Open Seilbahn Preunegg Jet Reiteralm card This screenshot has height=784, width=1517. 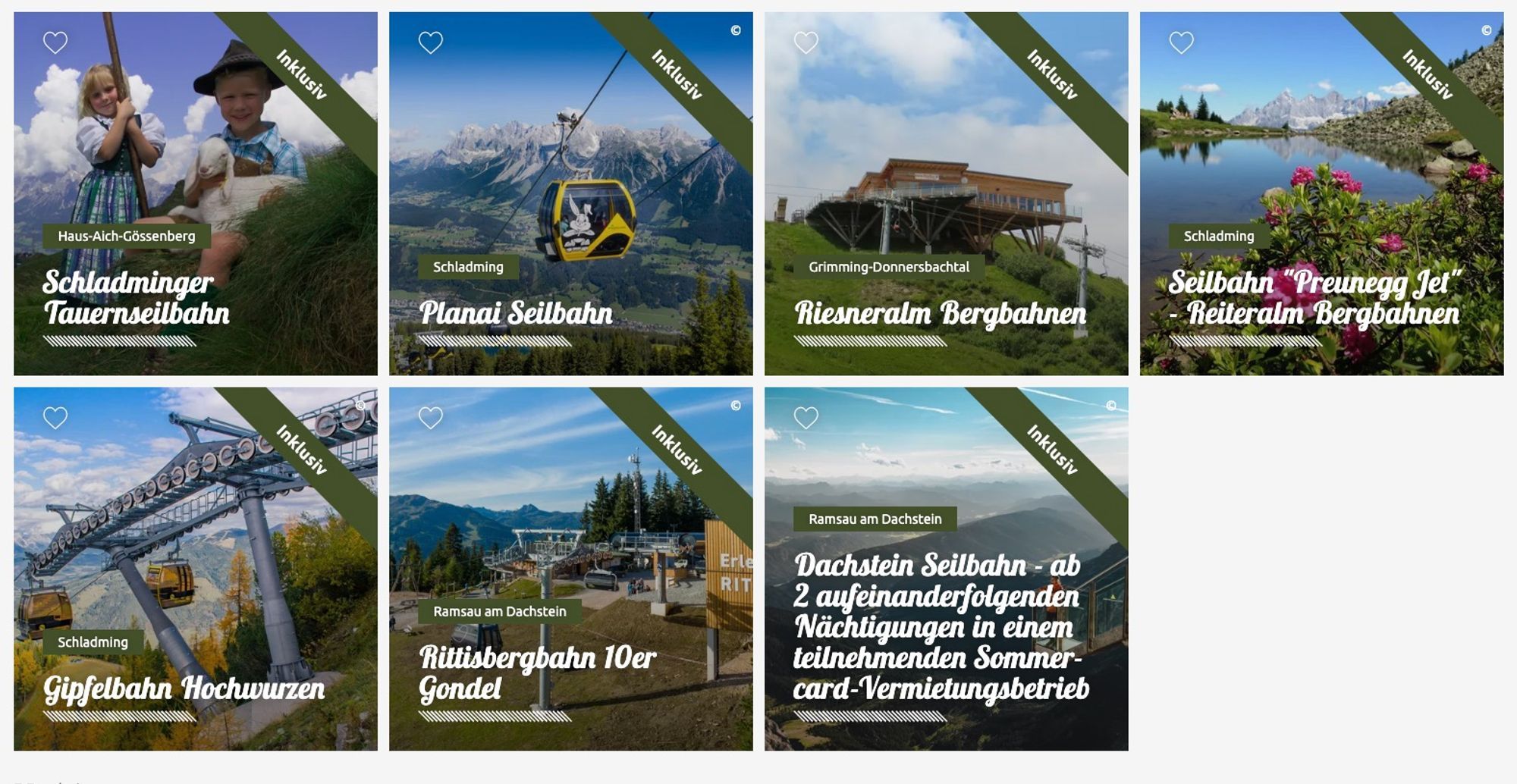(x=1314, y=297)
